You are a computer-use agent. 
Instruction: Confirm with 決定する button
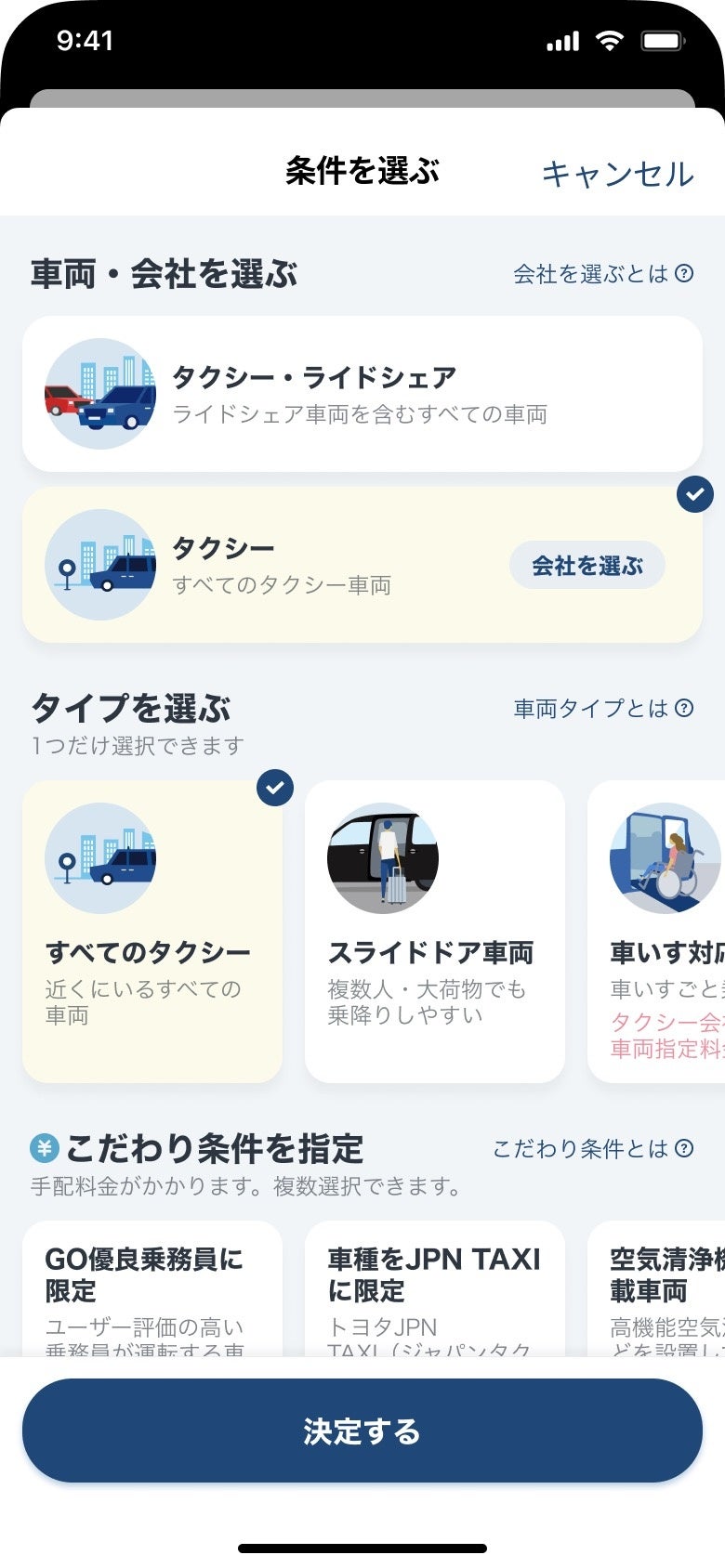pyautogui.click(x=362, y=1431)
